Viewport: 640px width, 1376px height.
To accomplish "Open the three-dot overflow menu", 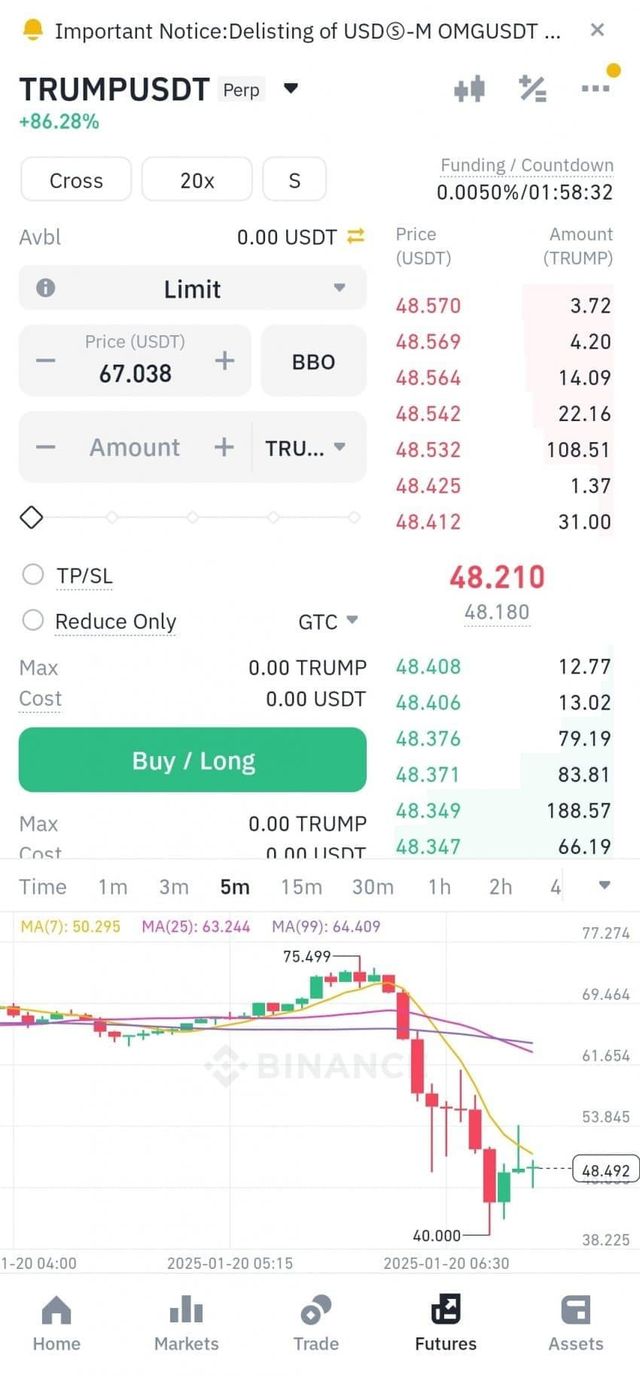I will pyautogui.click(x=595, y=89).
